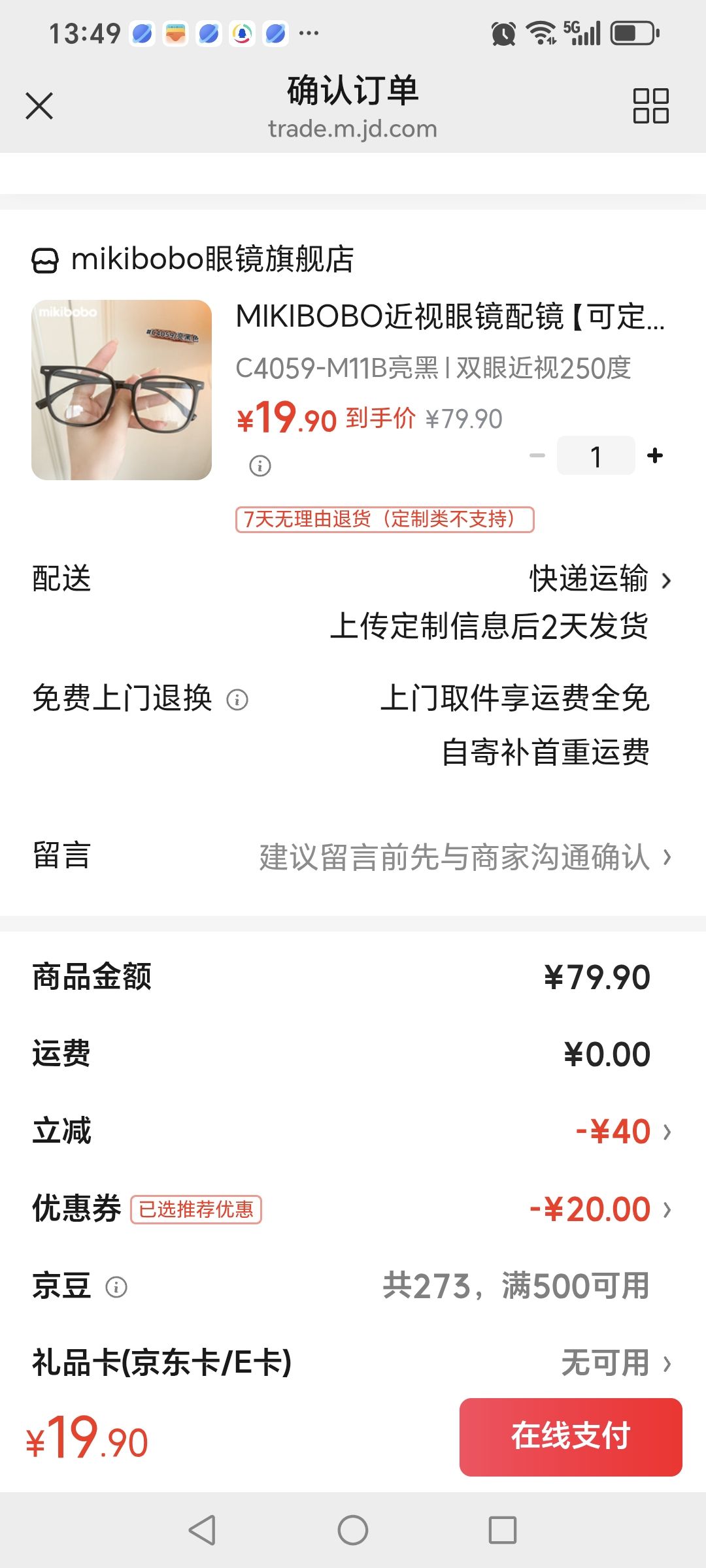The height and width of the screenshot is (1568, 706).
Task: Tap the info icon next to 京豆
Action: (116, 1287)
